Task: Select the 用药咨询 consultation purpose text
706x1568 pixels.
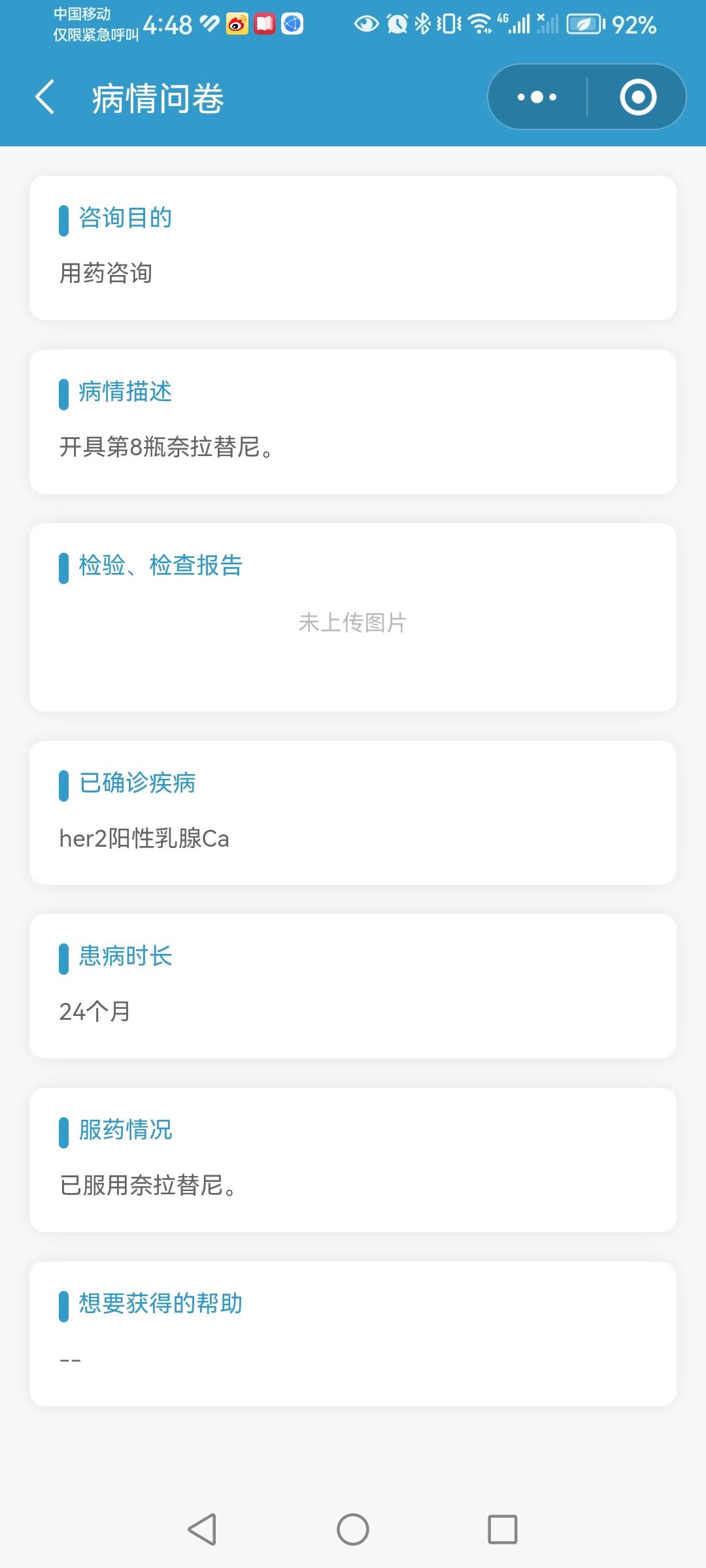Action: (105, 274)
